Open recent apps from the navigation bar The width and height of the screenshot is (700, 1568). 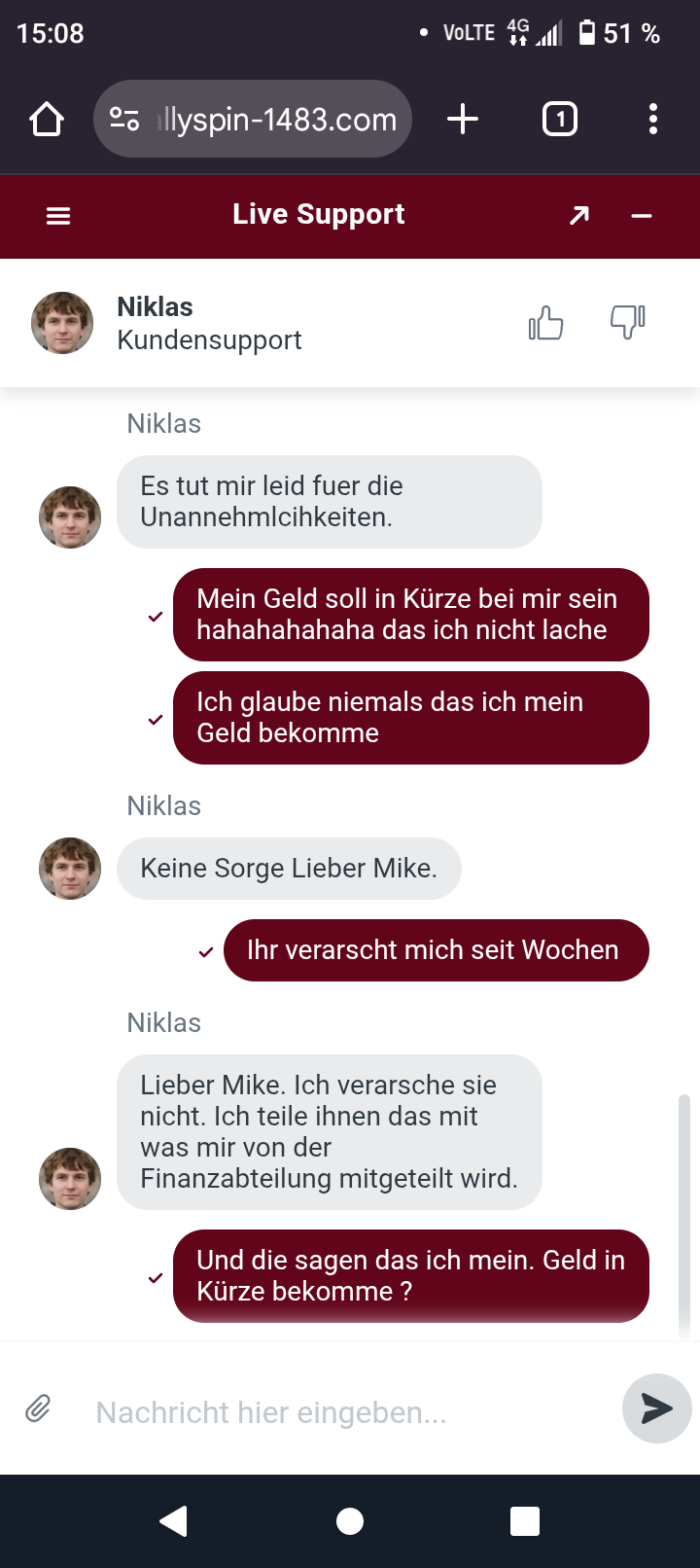[x=525, y=1520]
